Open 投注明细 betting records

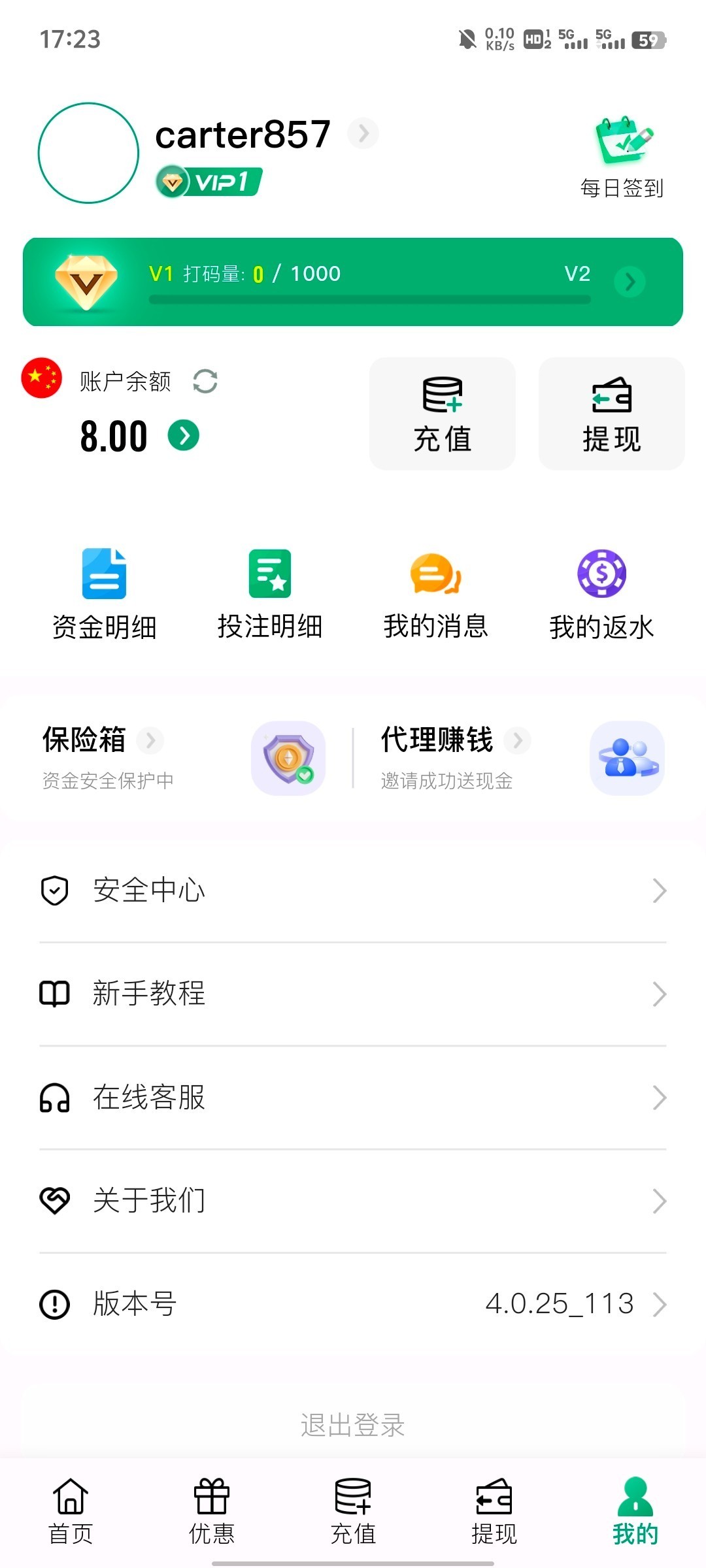pos(269,591)
